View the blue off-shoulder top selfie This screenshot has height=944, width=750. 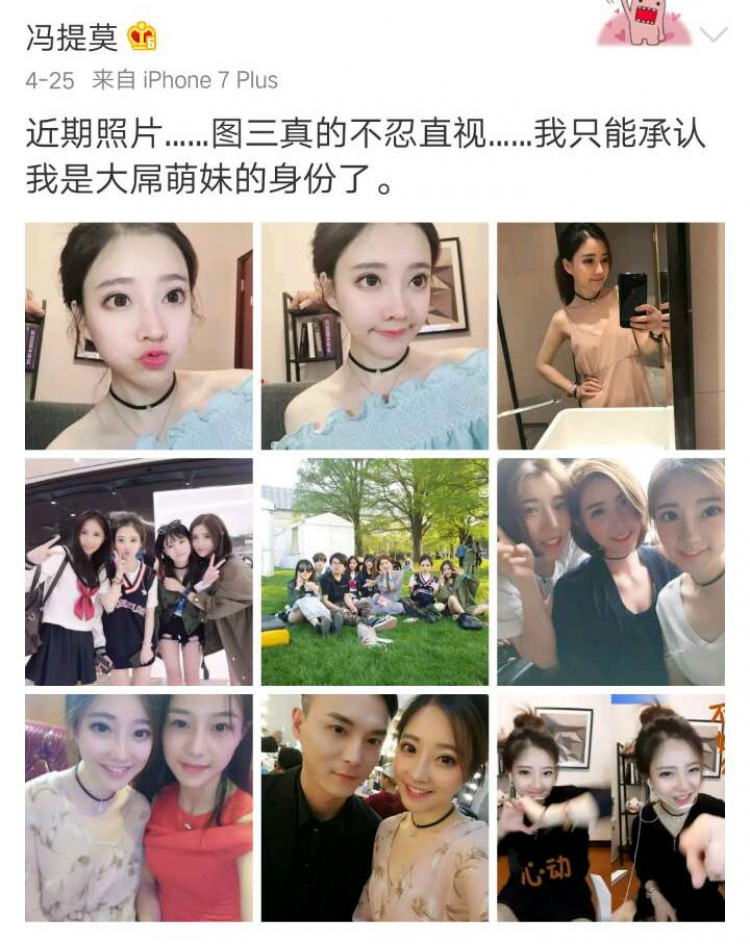pyautogui.click(x=375, y=336)
